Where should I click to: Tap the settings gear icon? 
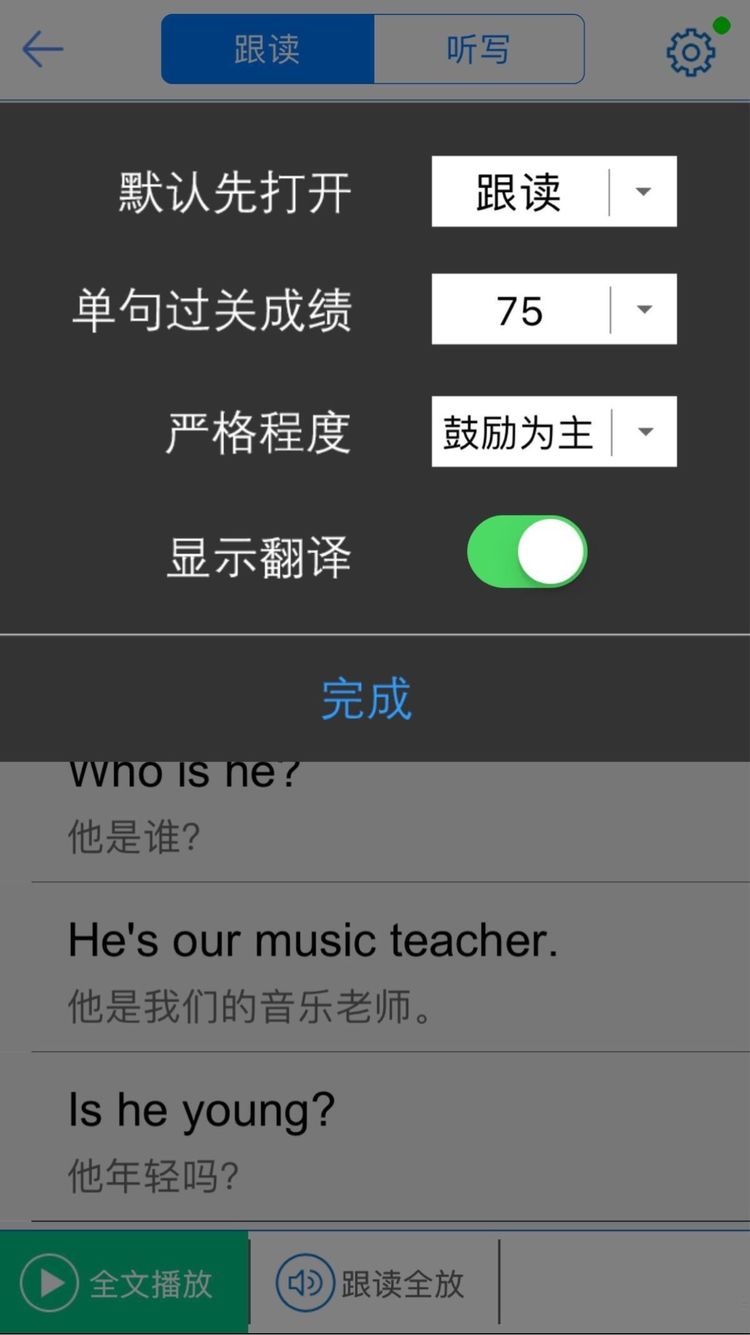point(691,51)
